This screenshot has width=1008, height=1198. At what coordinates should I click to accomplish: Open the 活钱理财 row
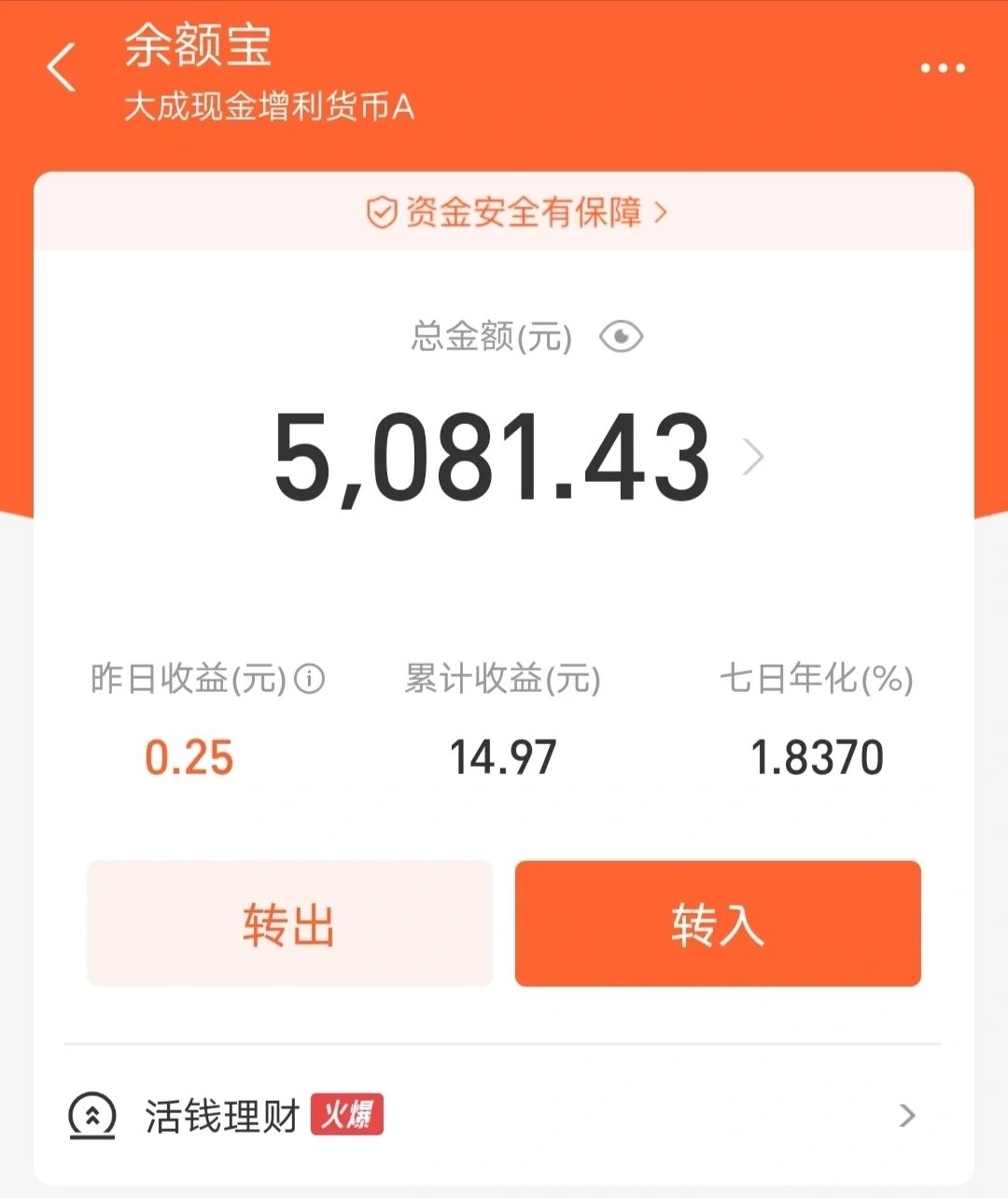[504, 1115]
